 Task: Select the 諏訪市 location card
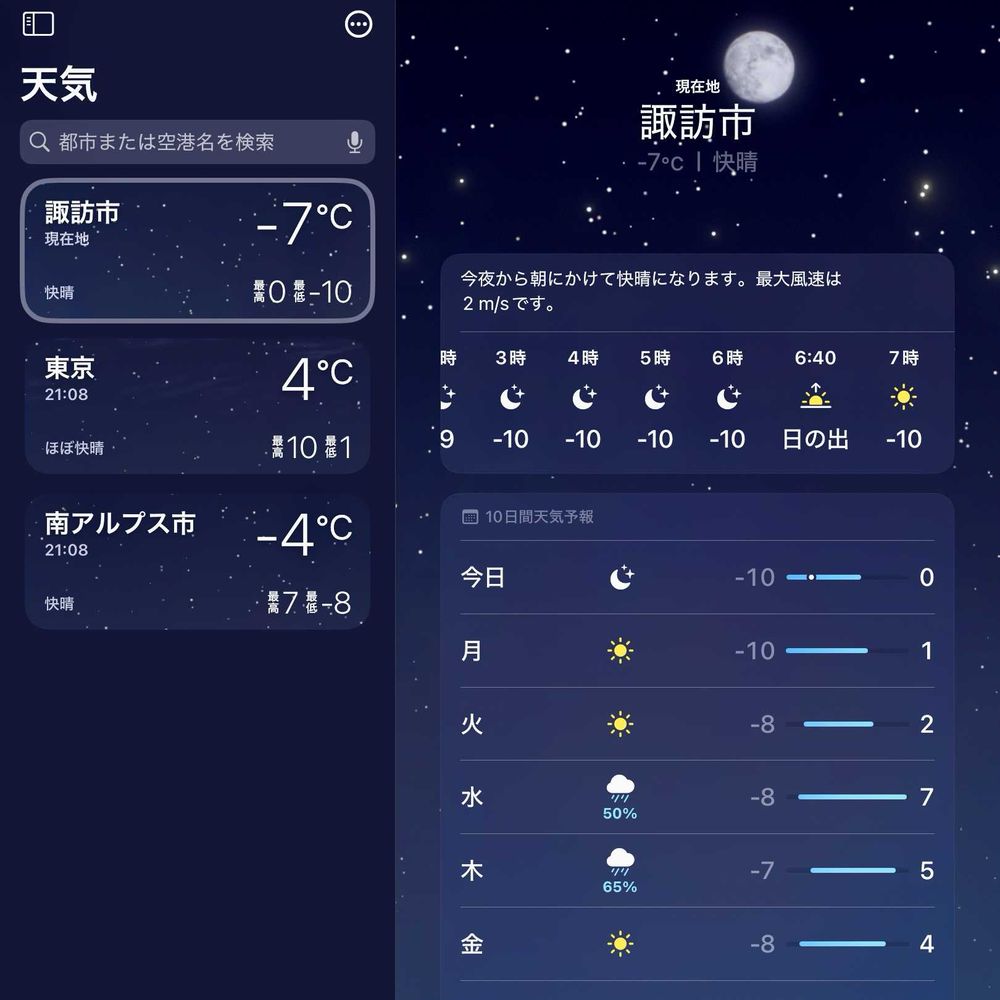coord(197,251)
